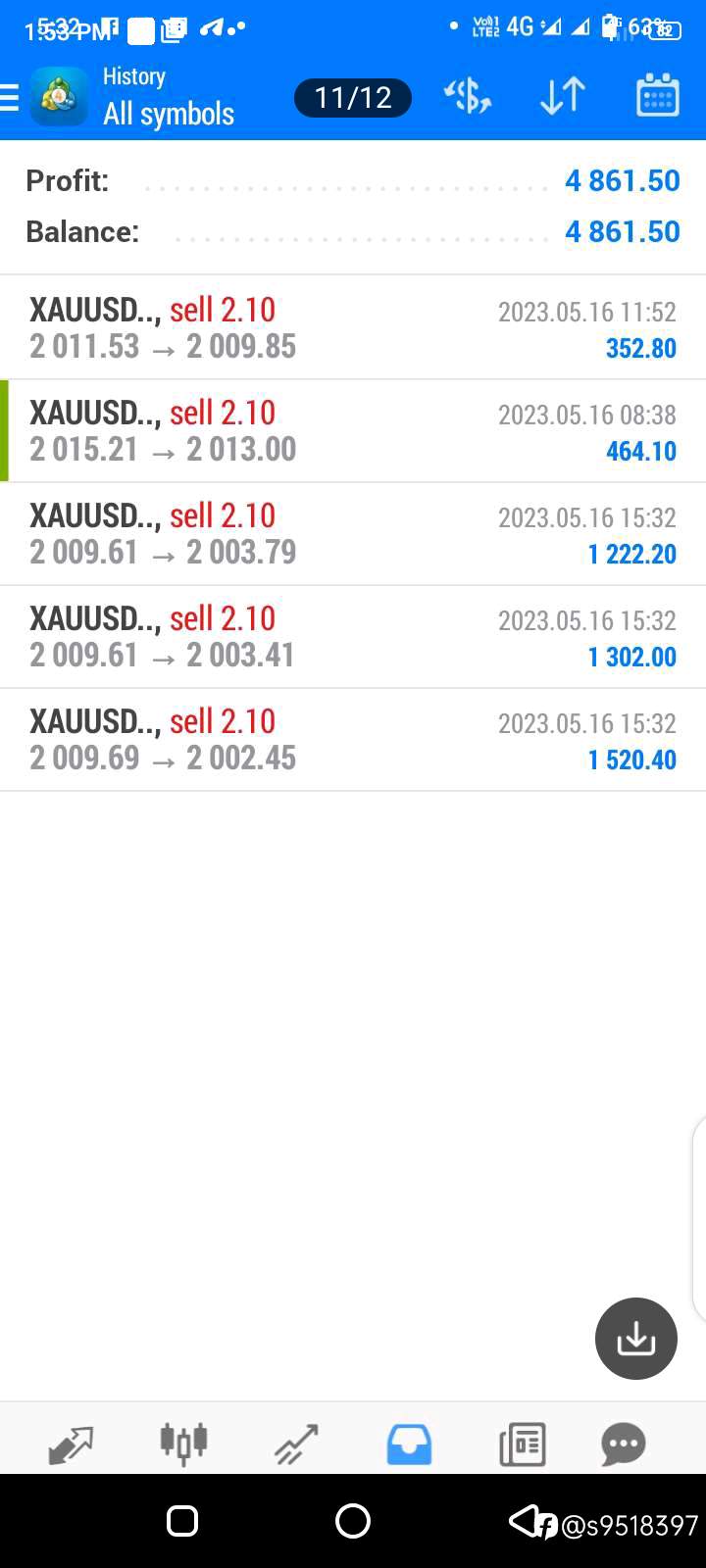
Task: Go to the home screen via system circle button
Action: pos(353,1521)
